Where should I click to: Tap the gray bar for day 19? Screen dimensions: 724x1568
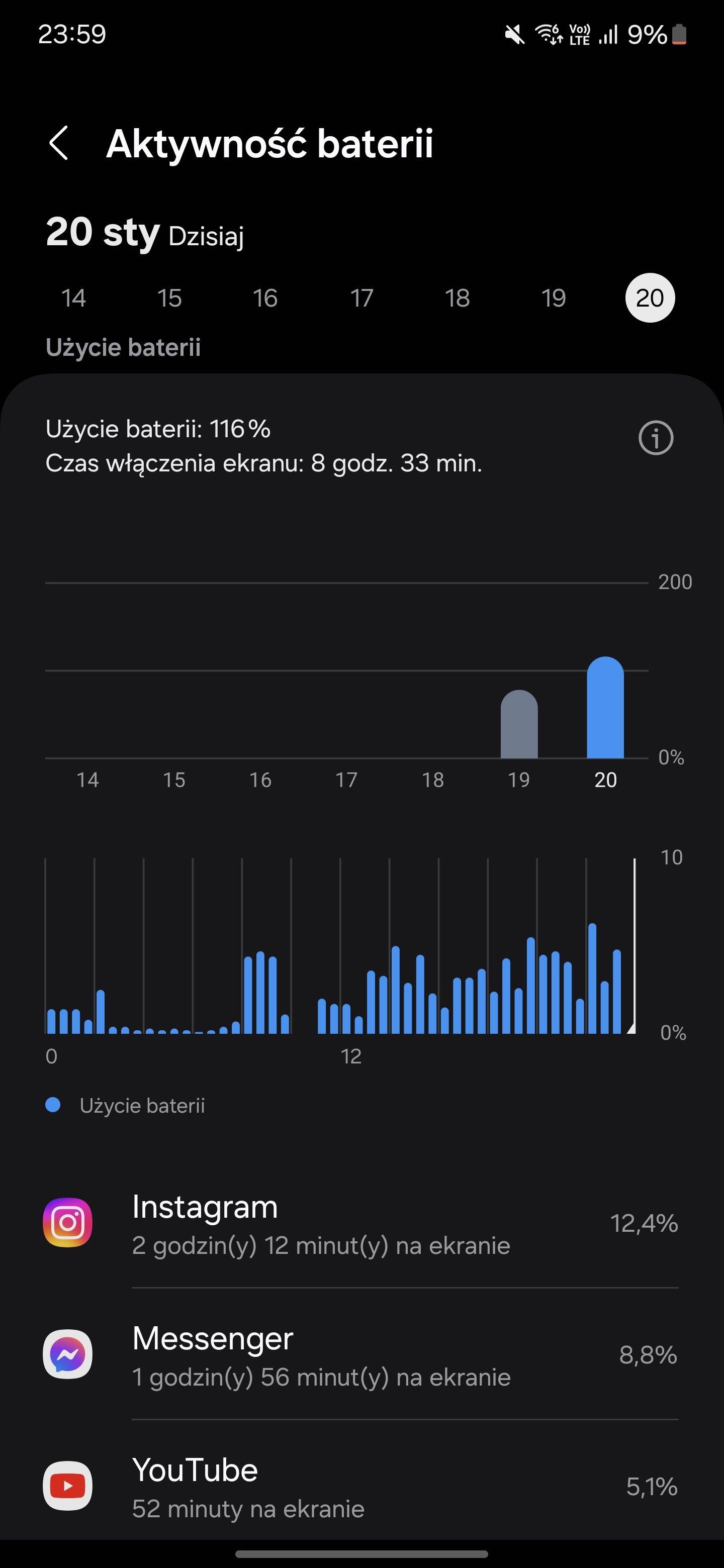[519, 724]
